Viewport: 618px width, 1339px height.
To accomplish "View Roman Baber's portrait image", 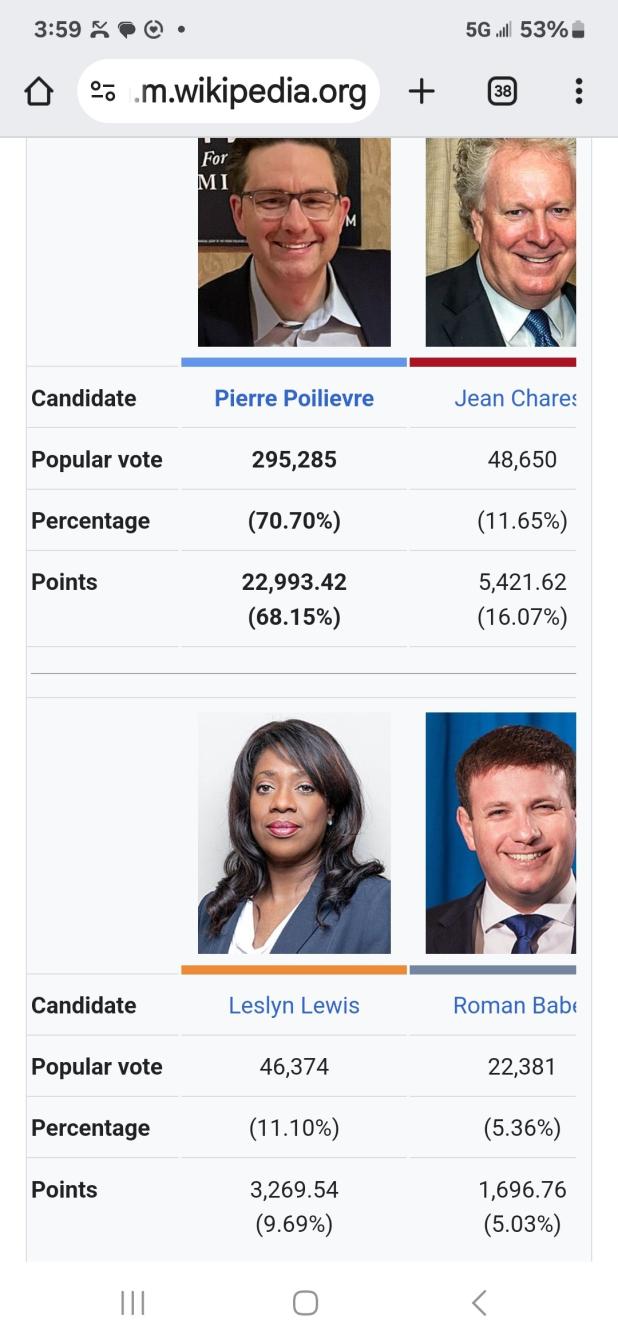I will (x=500, y=833).
